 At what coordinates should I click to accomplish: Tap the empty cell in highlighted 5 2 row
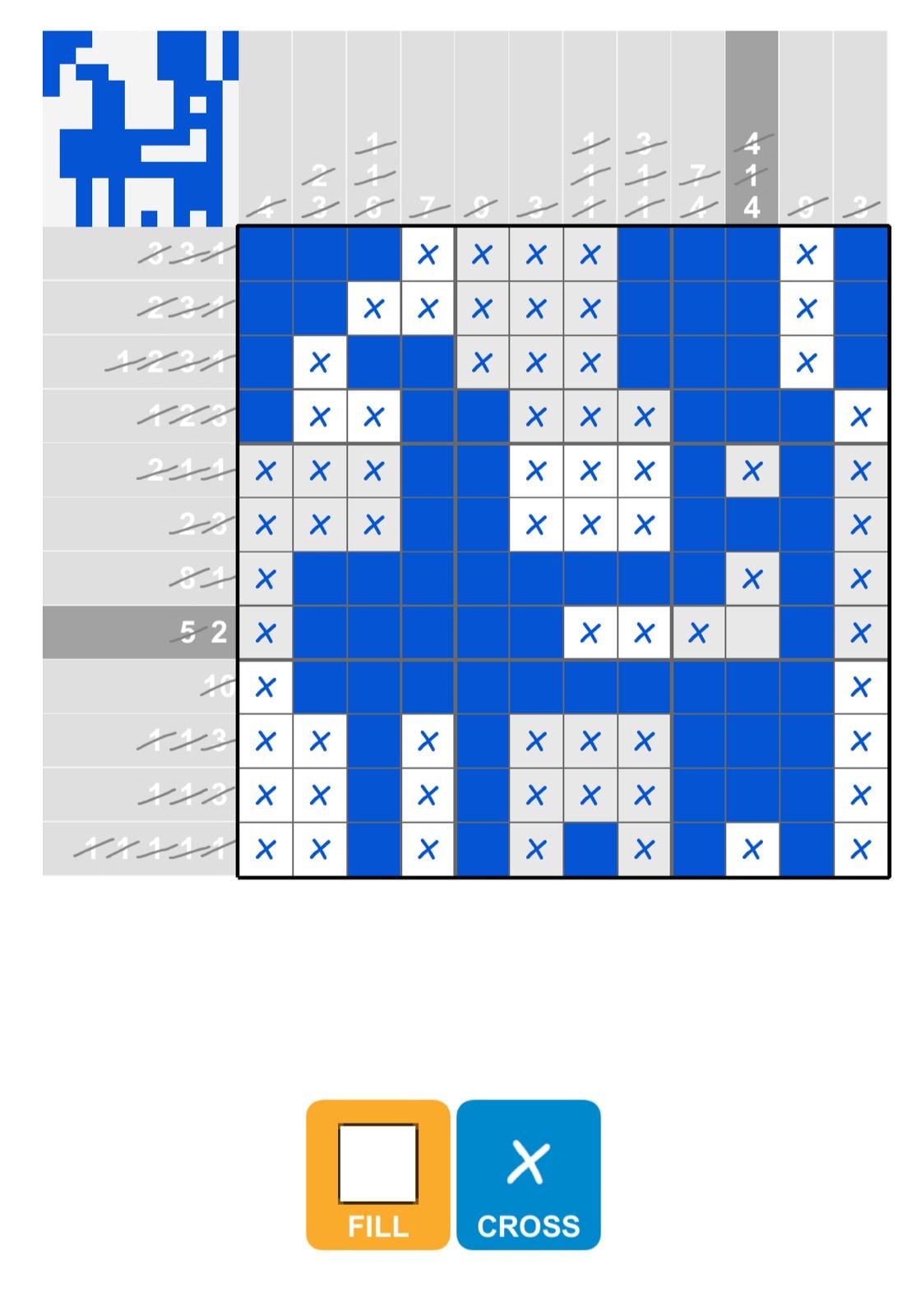coord(752,633)
